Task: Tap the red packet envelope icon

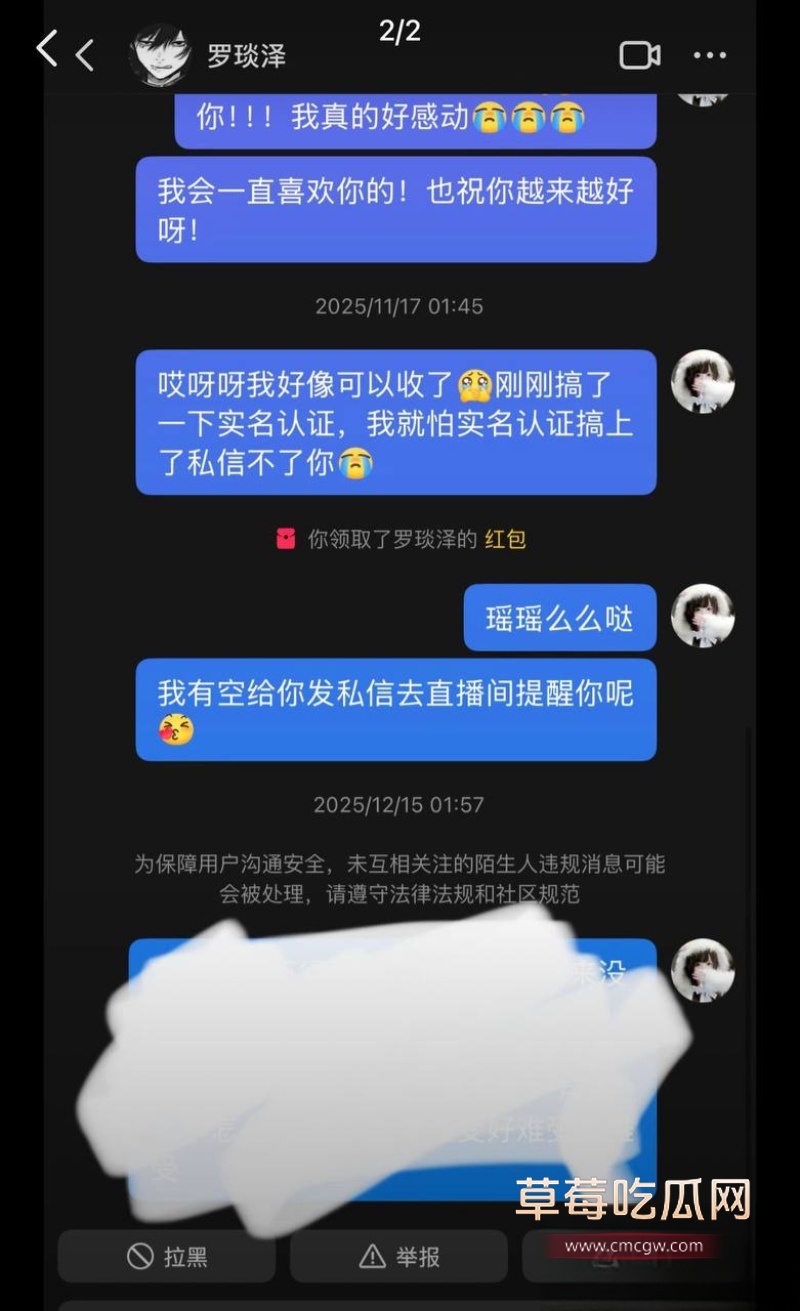Action: point(286,539)
